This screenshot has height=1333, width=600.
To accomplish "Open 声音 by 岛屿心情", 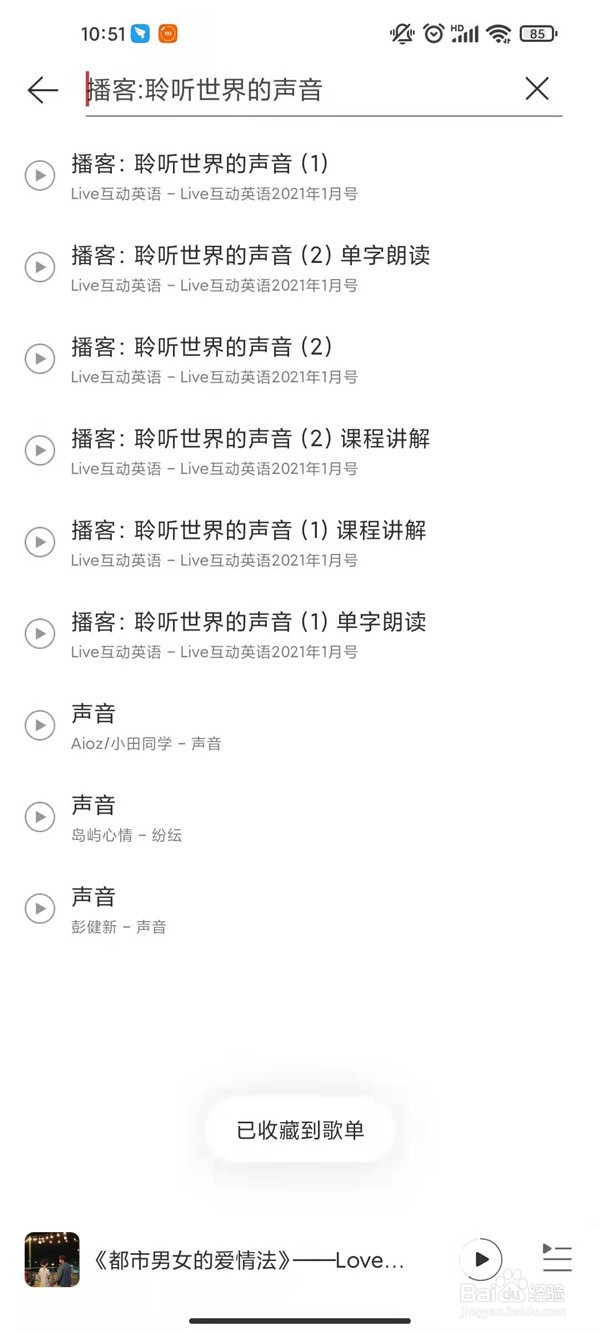I will [300, 818].
